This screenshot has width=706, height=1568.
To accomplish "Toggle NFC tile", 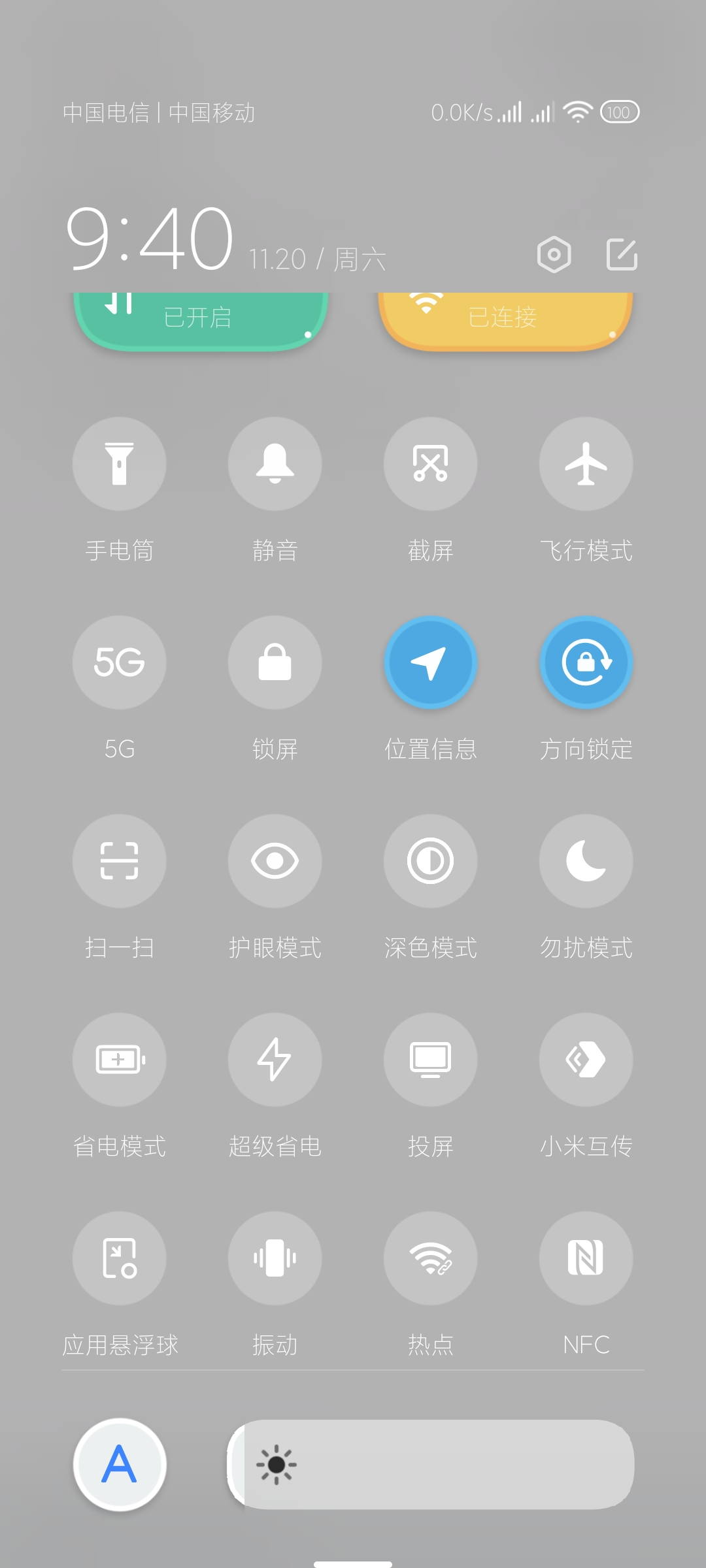I will point(586,1258).
